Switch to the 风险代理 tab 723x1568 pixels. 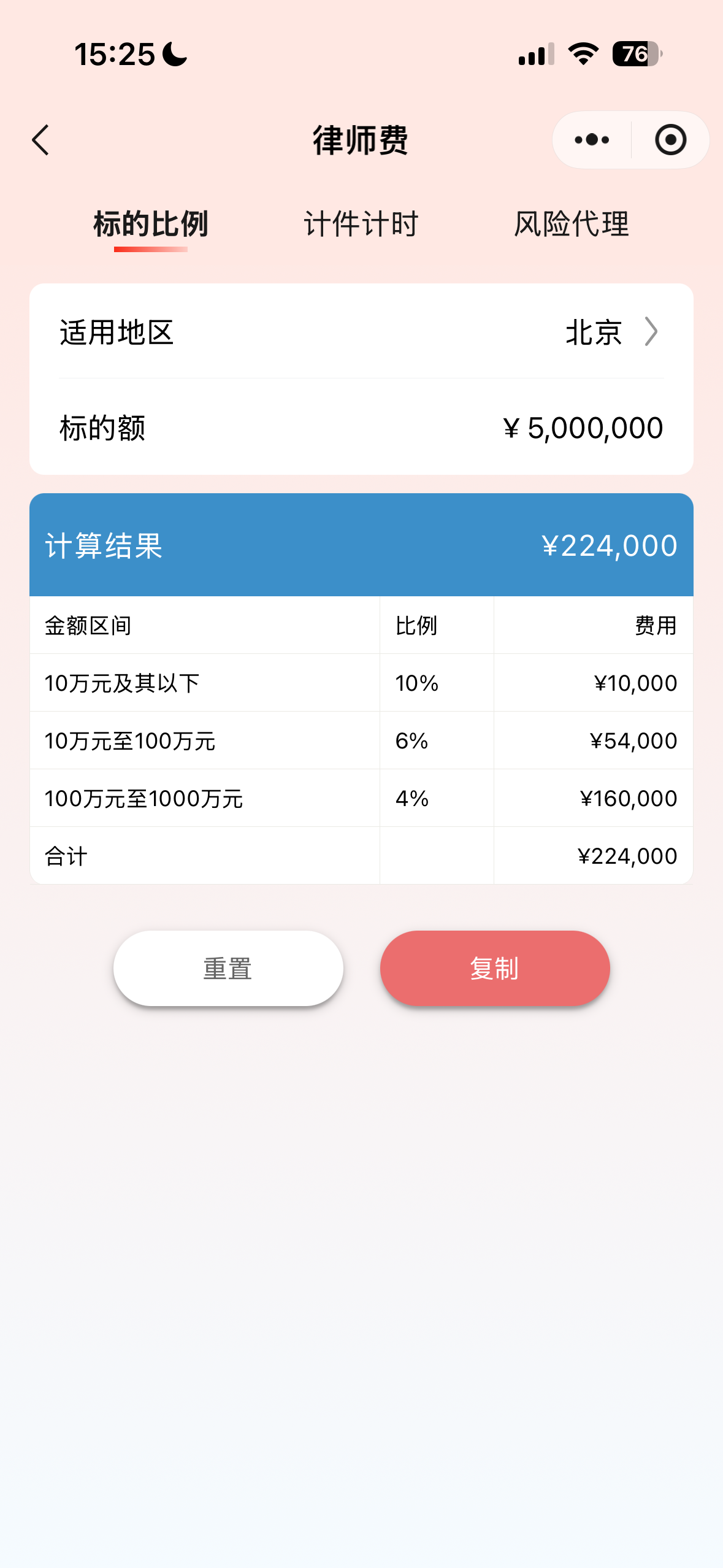(x=572, y=225)
